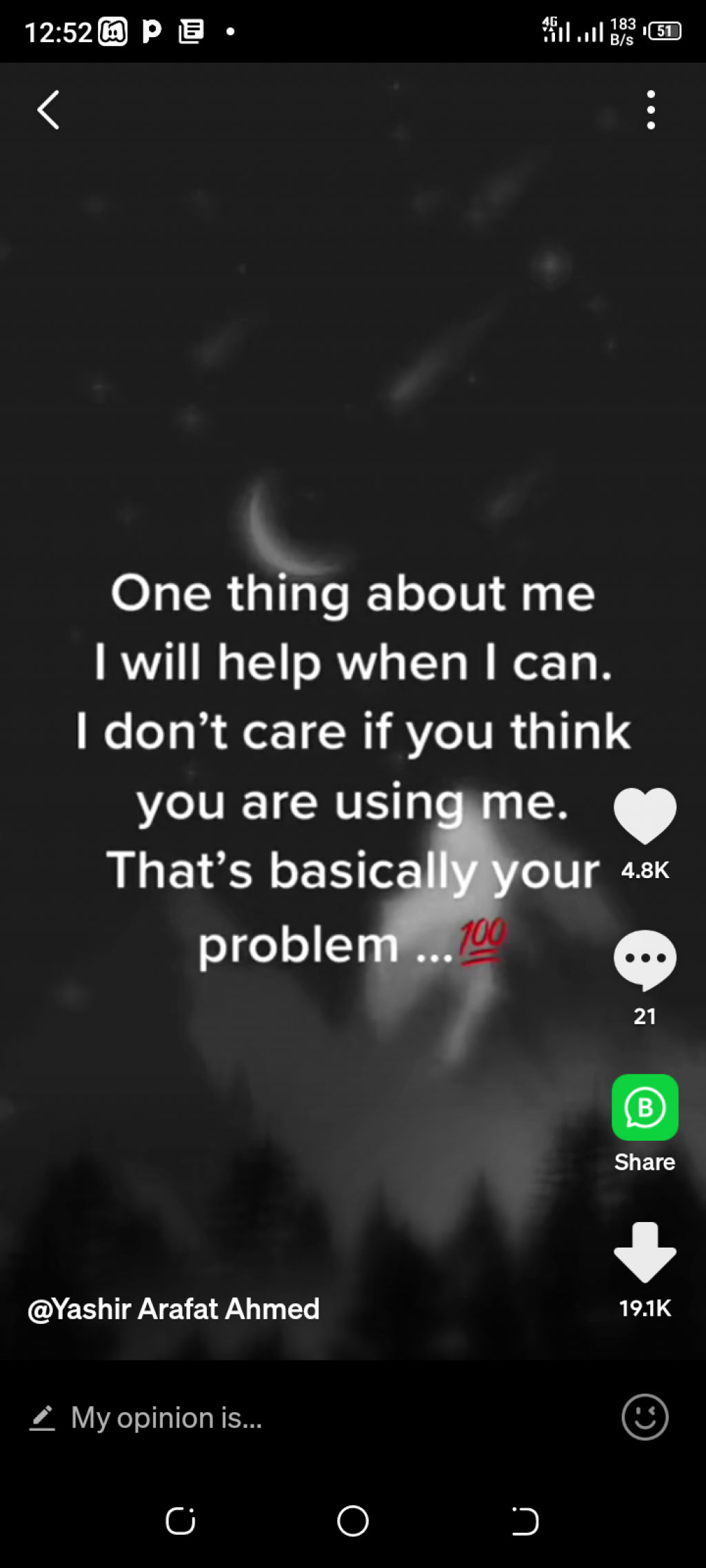Image resolution: width=706 pixels, height=1568 pixels.
Task: Like this post with the heart
Action: coord(645,815)
